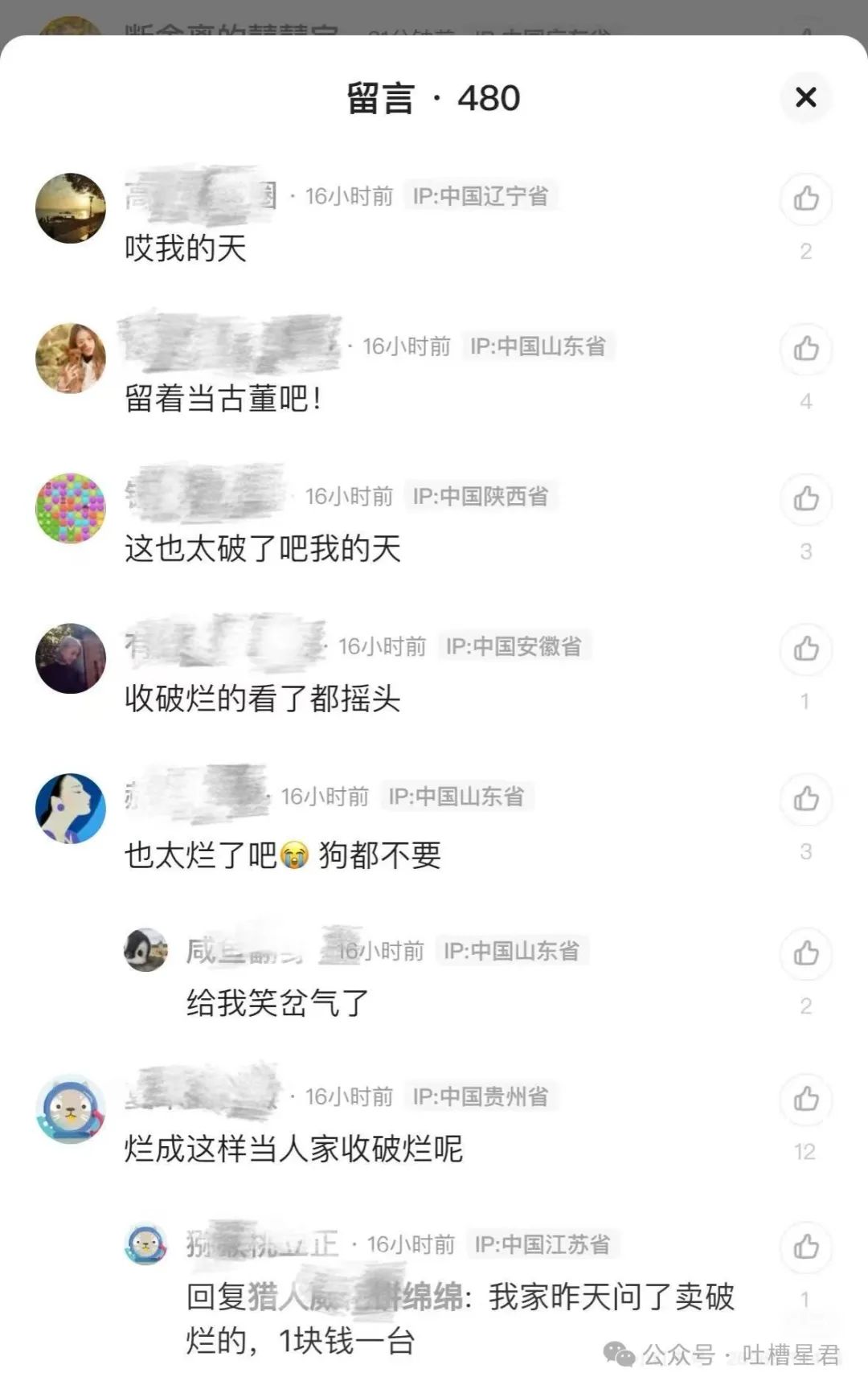Open avatar of the 收破烂的看了都摇头 commenter
Image resolution: width=868 pixels, height=1389 pixels.
tap(71, 658)
